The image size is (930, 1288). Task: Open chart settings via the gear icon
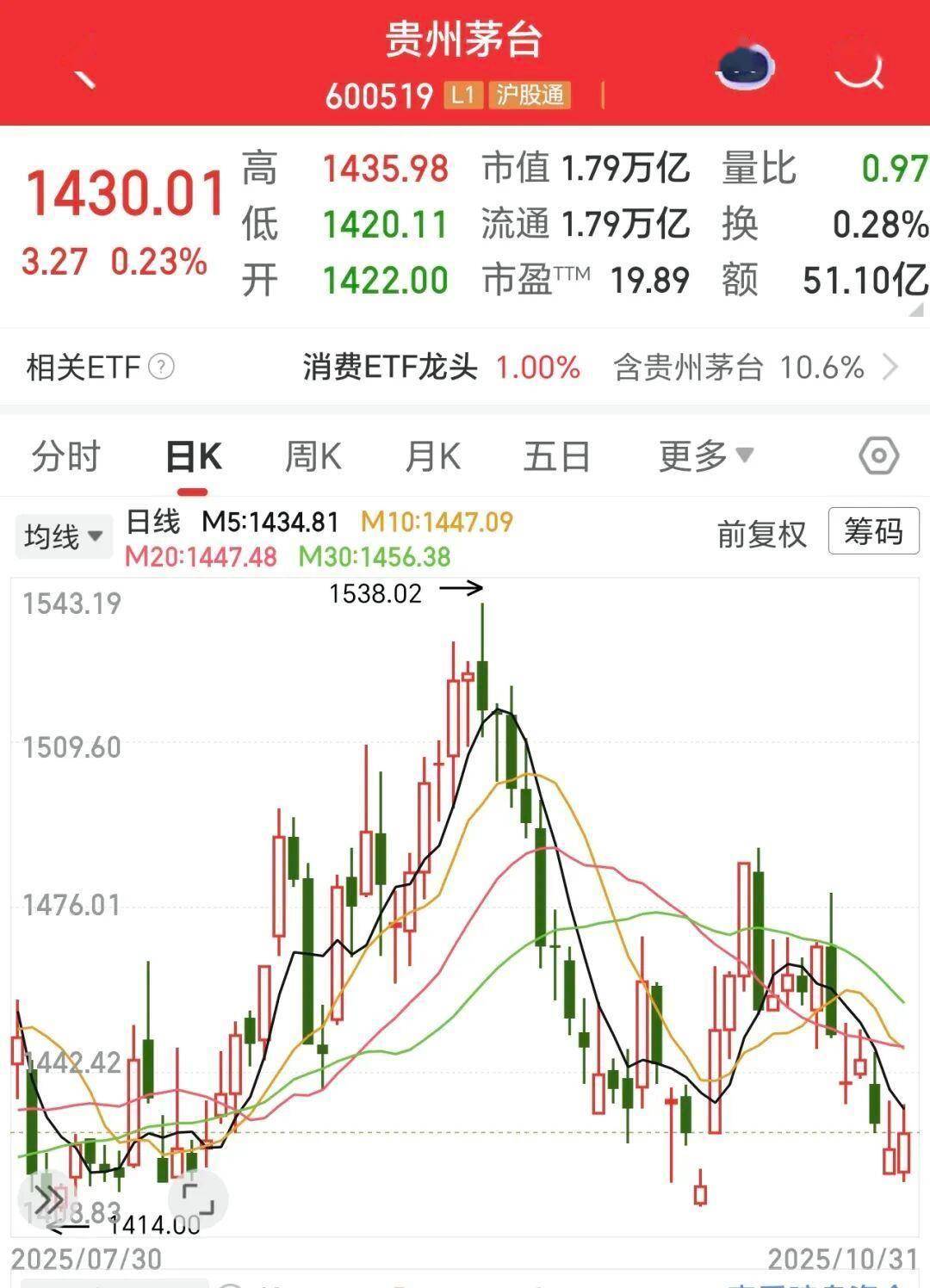pyautogui.click(x=878, y=456)
